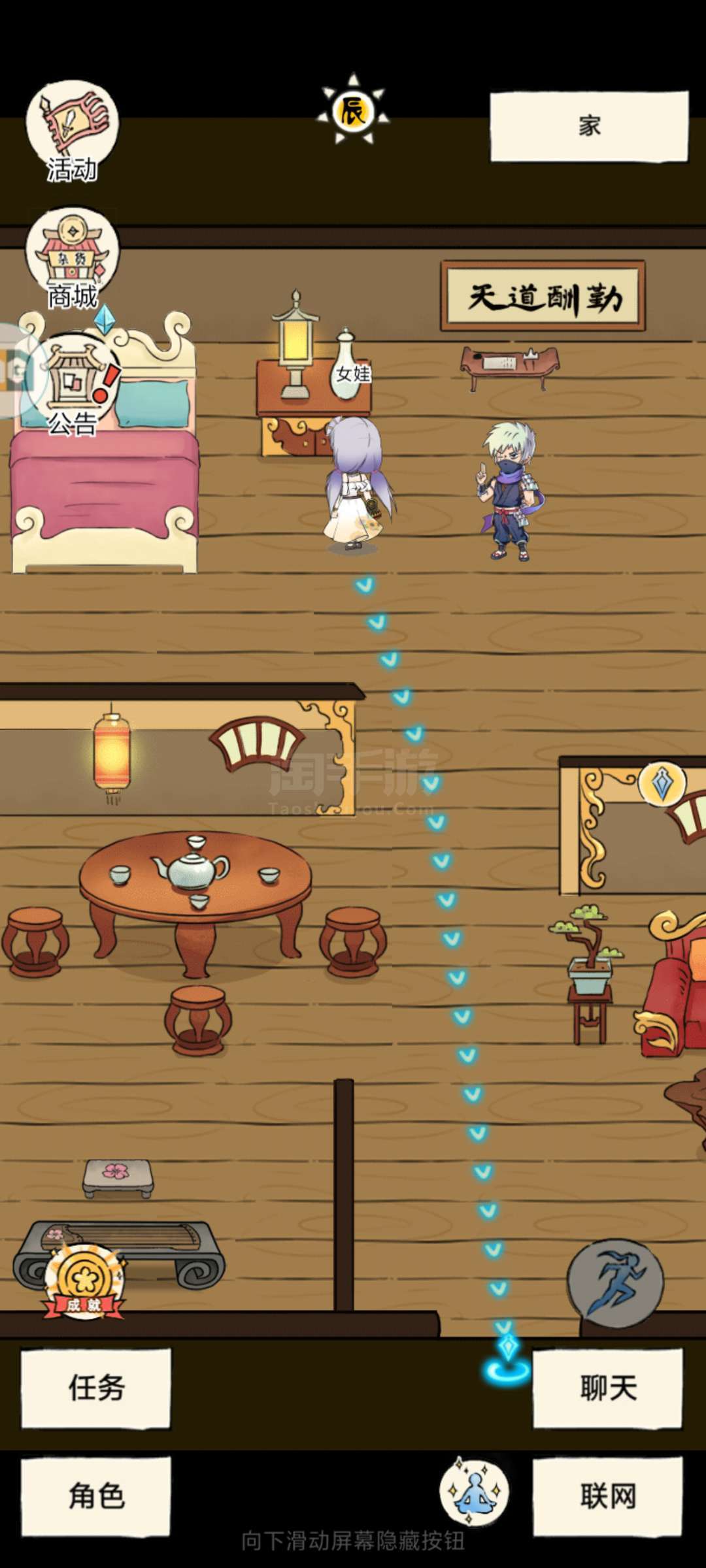This screenshot has height=1568, width=706.
Task: Open the 任务 quests button
Action: (x=96, y=1387)
